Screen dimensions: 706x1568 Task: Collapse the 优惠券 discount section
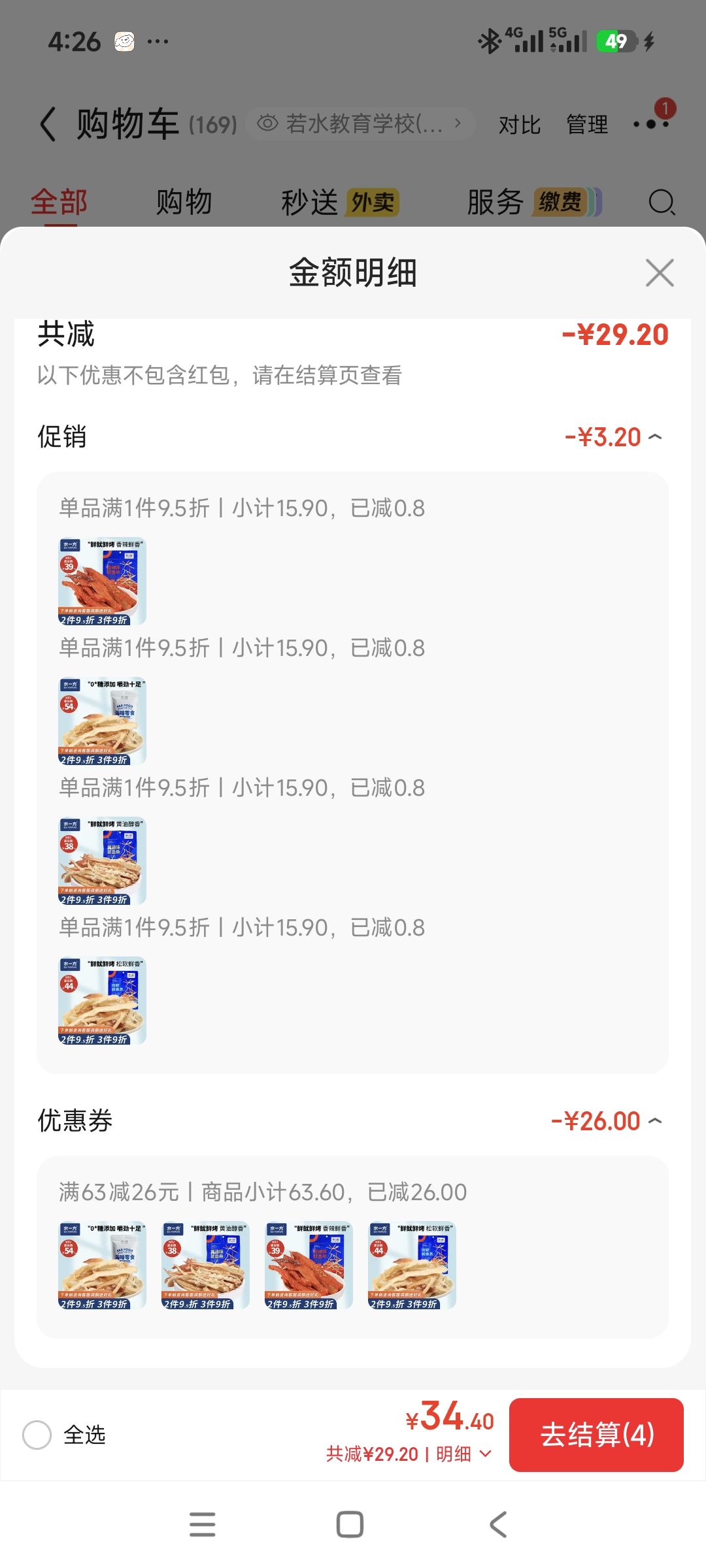655,1121
